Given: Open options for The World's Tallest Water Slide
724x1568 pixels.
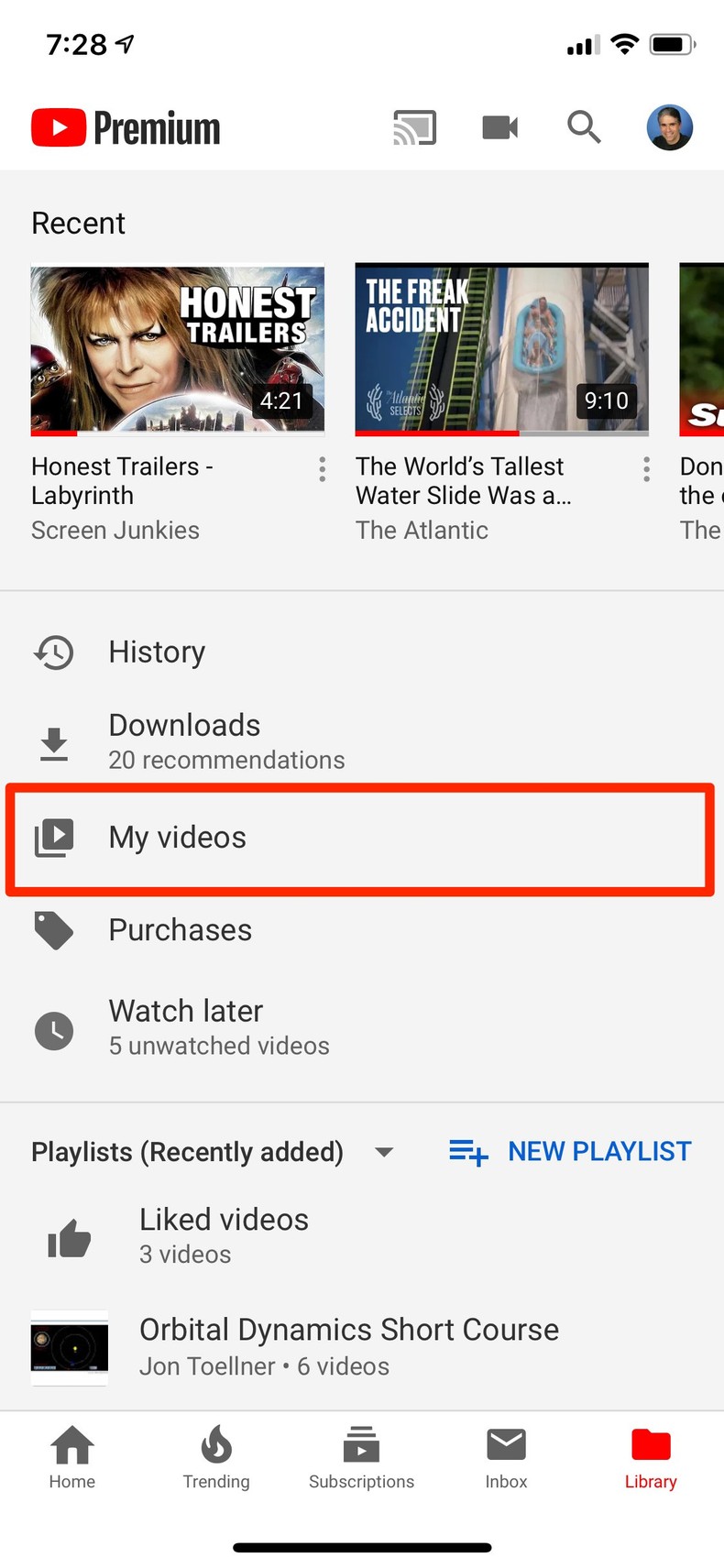Looking at the screenshot, I should [x=646, y=469].
